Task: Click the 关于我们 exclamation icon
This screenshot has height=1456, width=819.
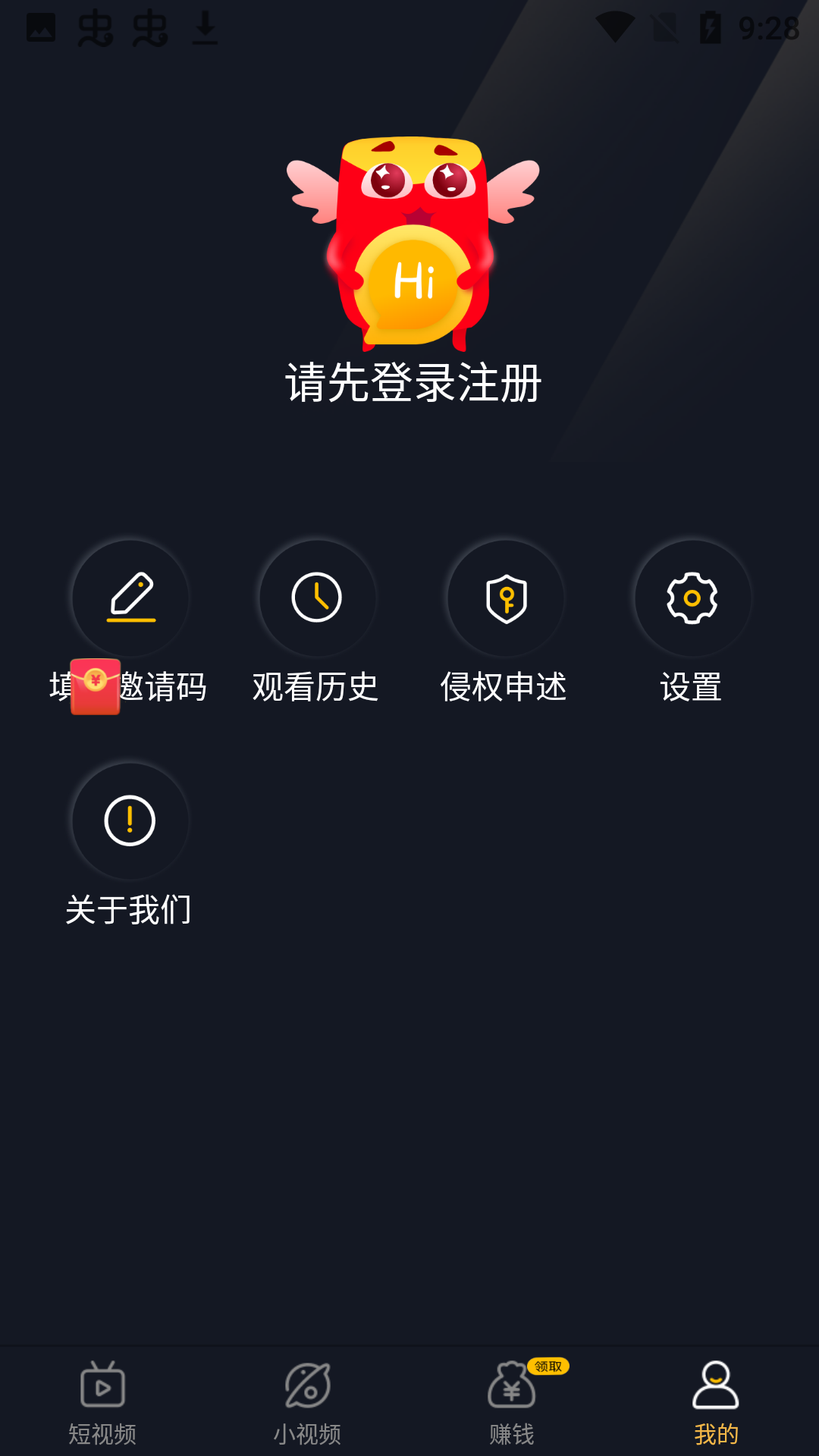Action: point(129,821)
